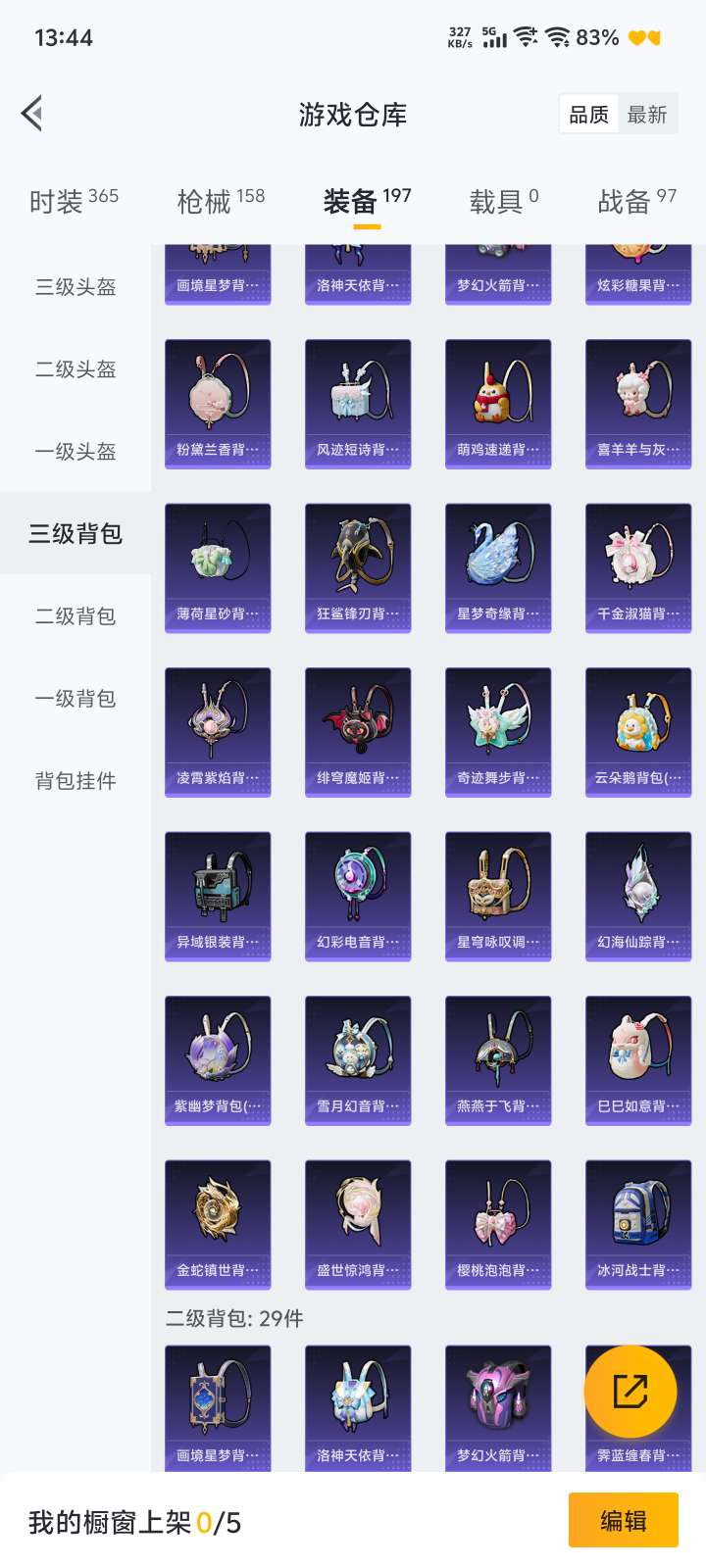
Task: Go back from the 游戏仓库 page
Action: 32,114
